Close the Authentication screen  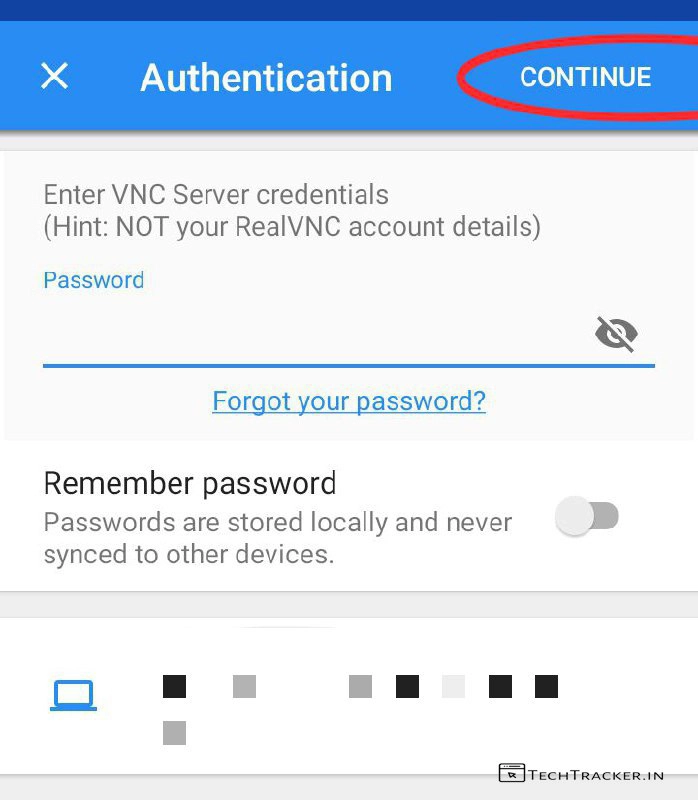tap(54, 76)
